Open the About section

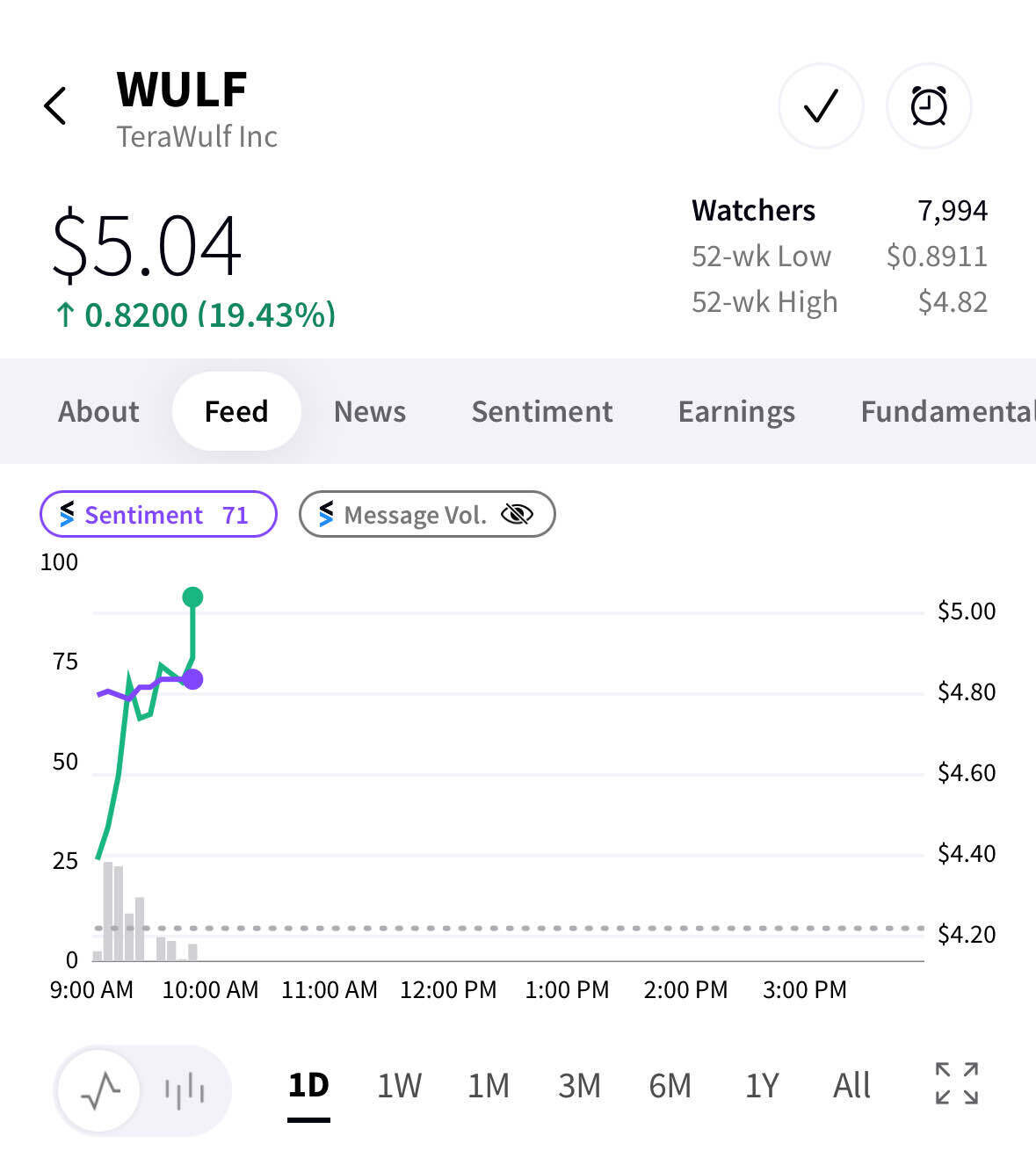coord(98,411)
